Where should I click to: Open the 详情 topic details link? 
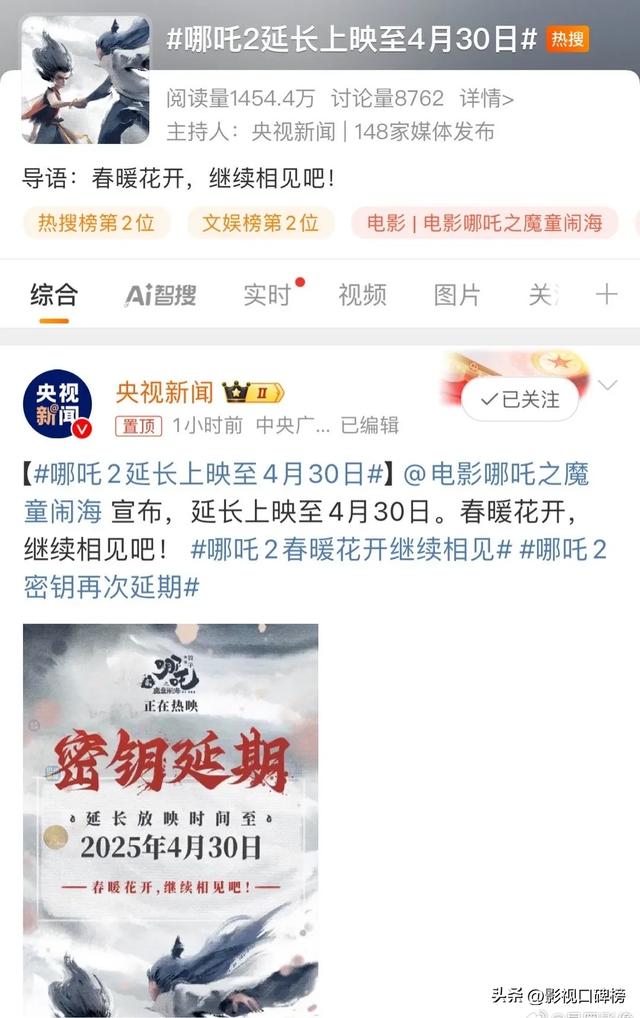click(x=487, y=98)
